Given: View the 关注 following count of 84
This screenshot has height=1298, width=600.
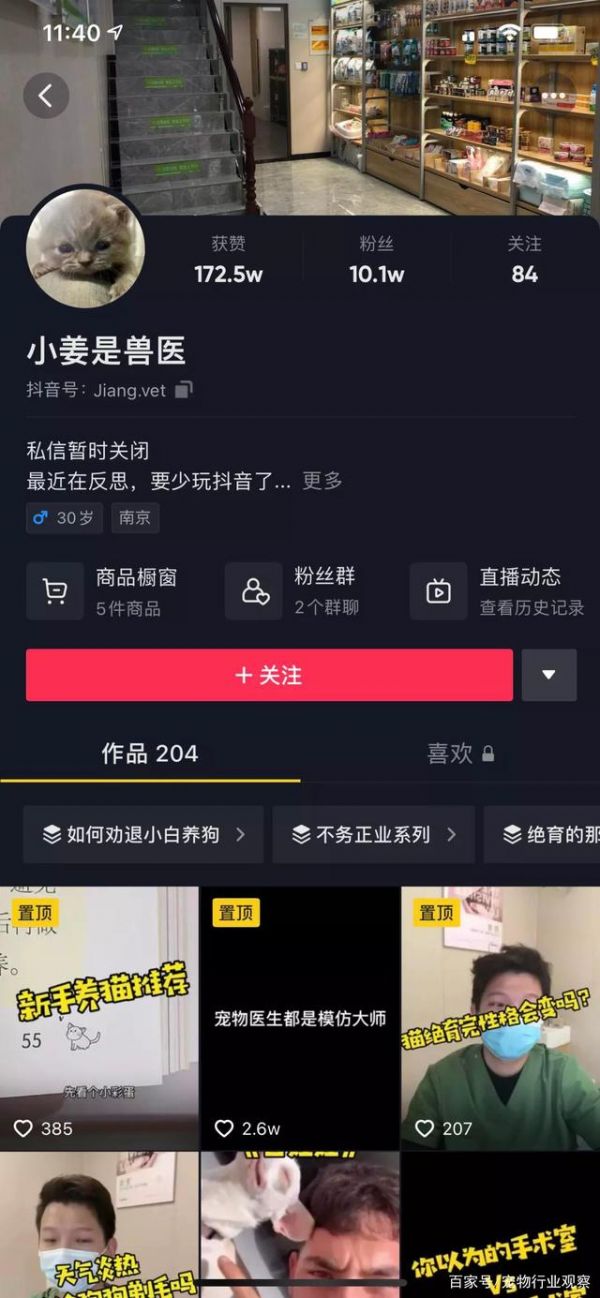Looking at the screenshot, I should pos(524,260).
